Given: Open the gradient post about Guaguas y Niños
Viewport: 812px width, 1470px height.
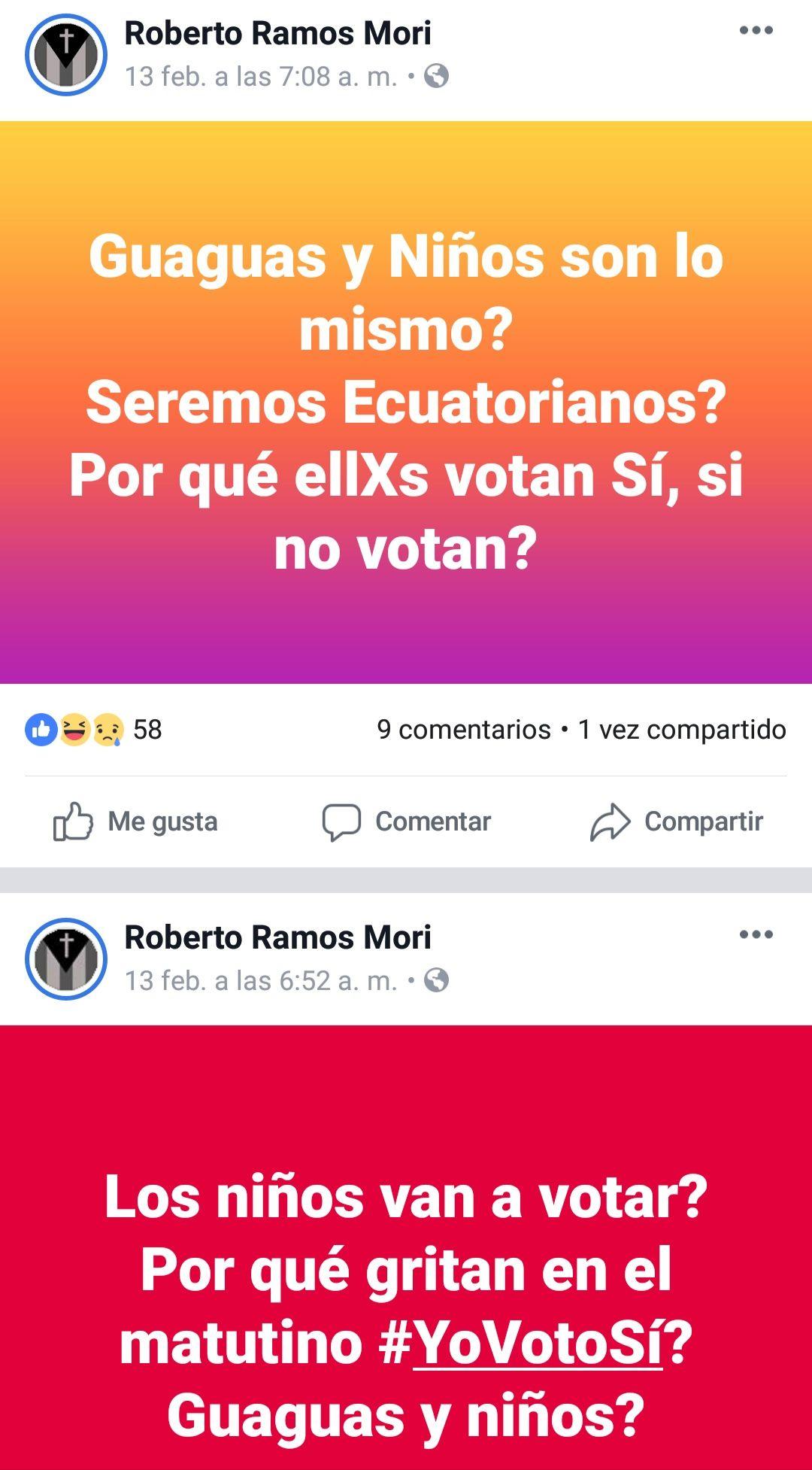Looking at the screenshot, I should click(x=406, y=402).
